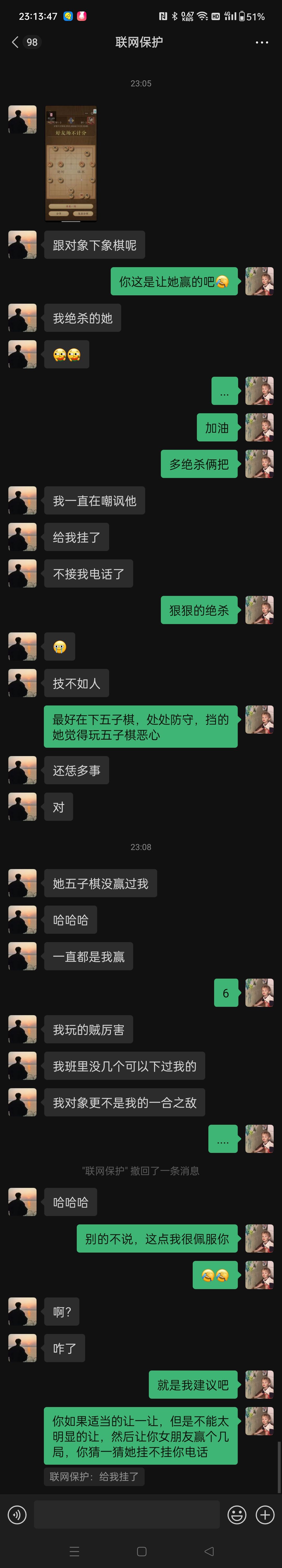282x1568 pixels.
Task: Open my avatar beside 你这是让她赢的吧
Action: 260,281
